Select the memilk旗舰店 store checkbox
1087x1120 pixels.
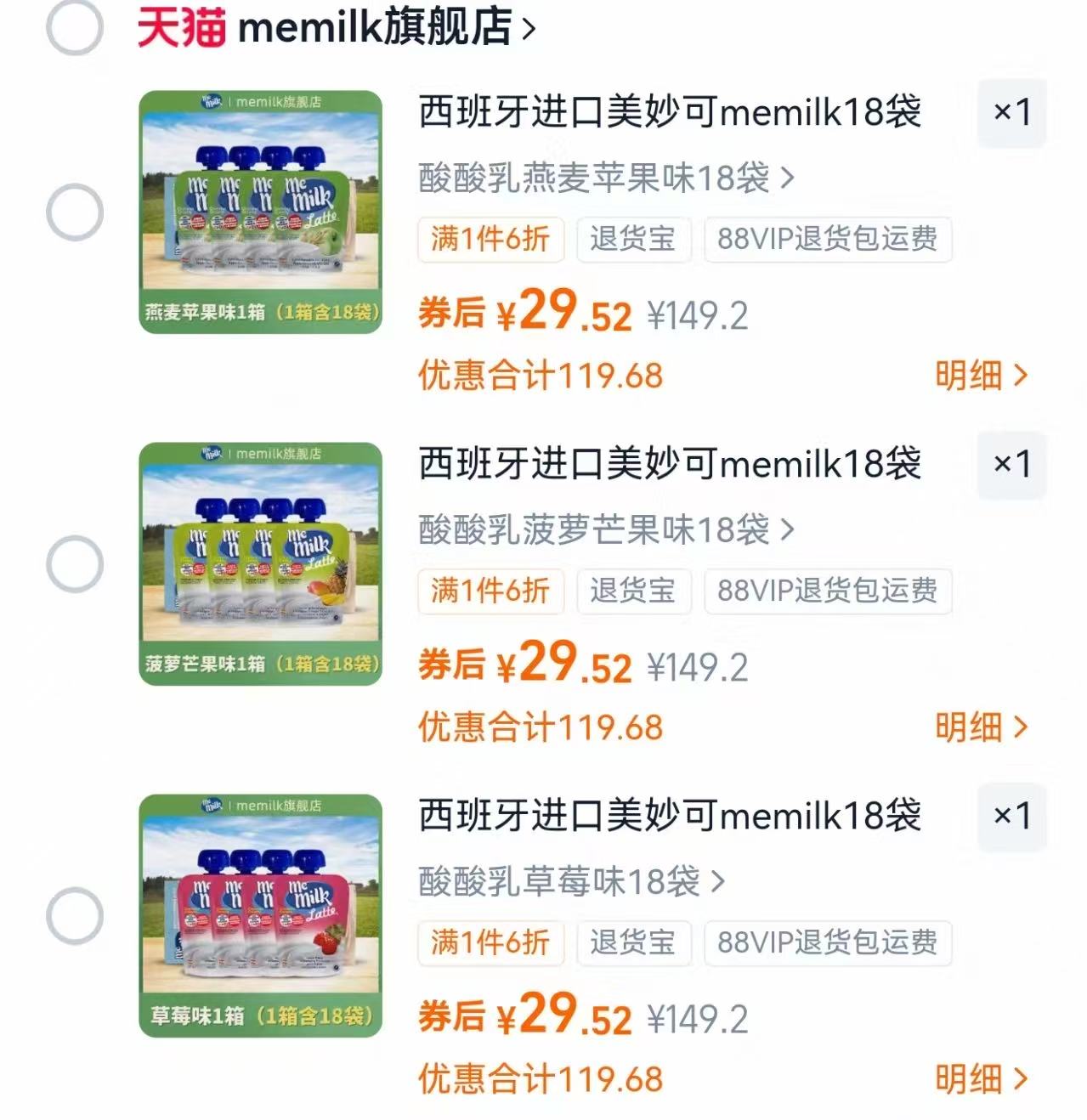point(75,25)
